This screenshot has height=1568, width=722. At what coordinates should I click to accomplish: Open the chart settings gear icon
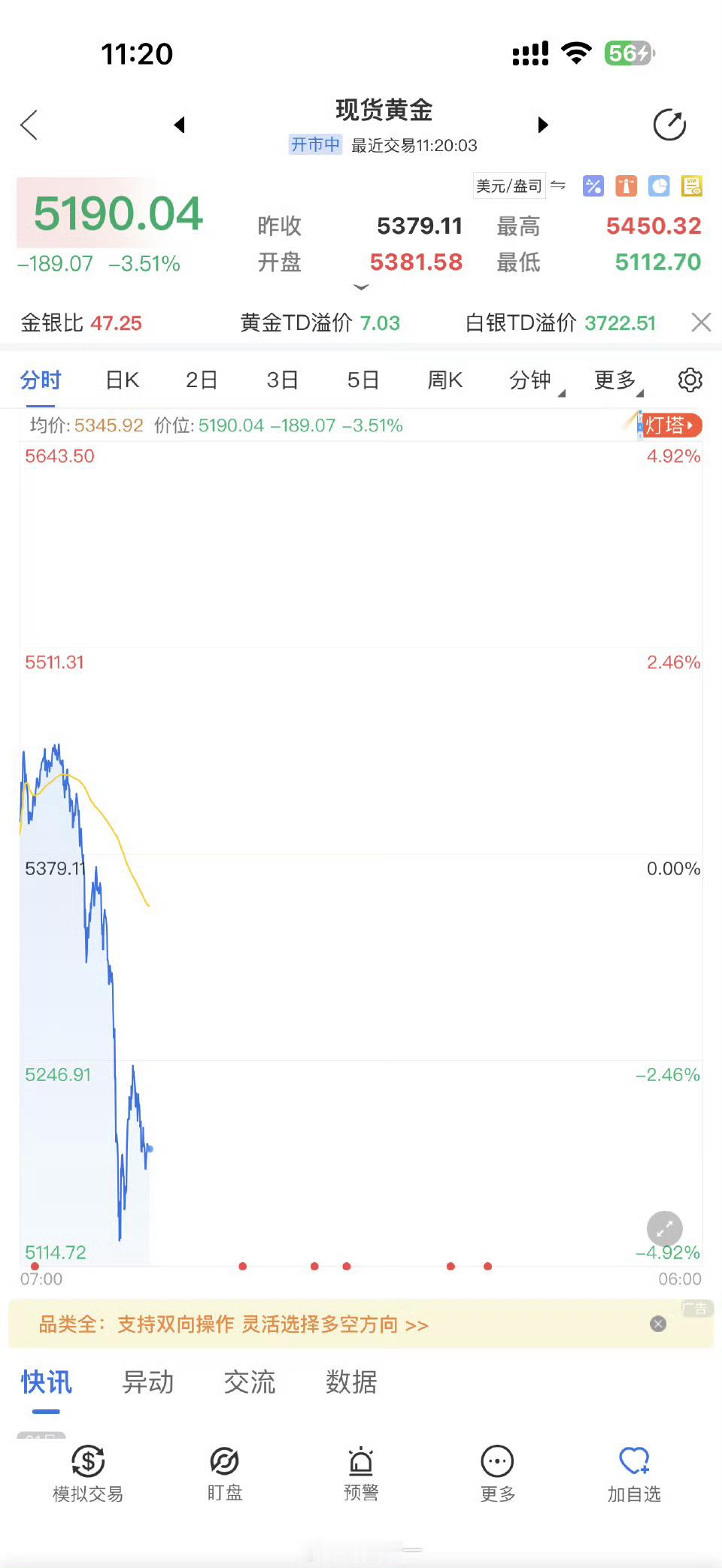pyautogui.click(x=690, y=380)
